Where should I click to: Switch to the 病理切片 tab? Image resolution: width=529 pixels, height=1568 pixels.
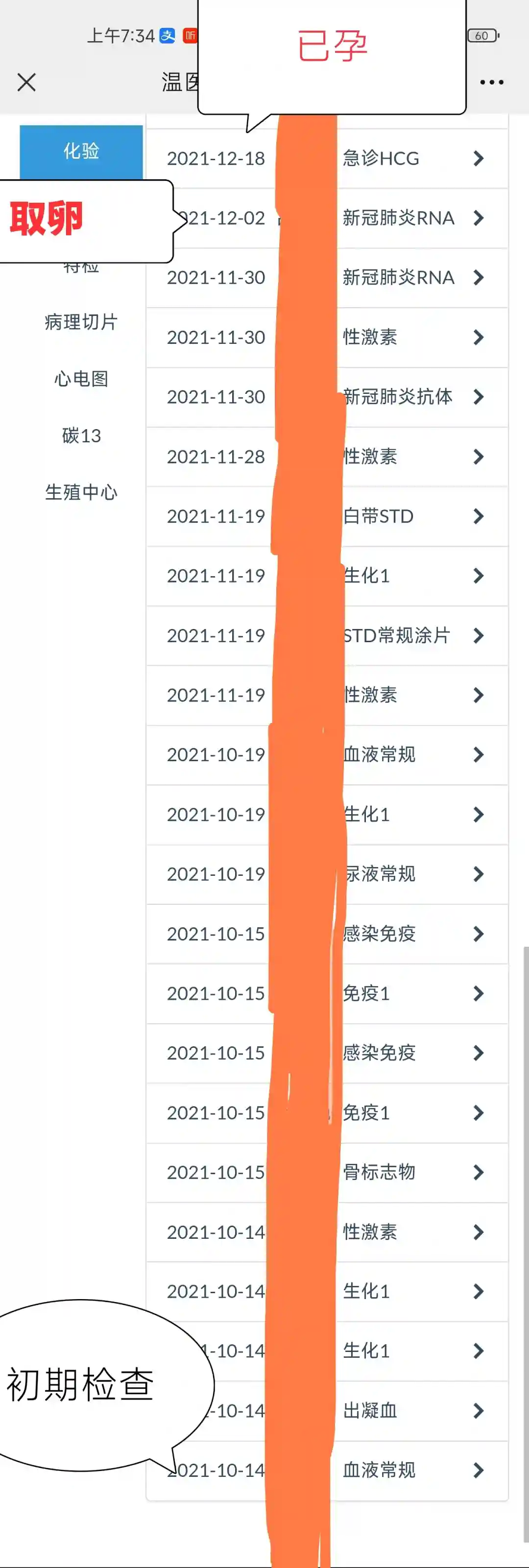coord(81,322)
